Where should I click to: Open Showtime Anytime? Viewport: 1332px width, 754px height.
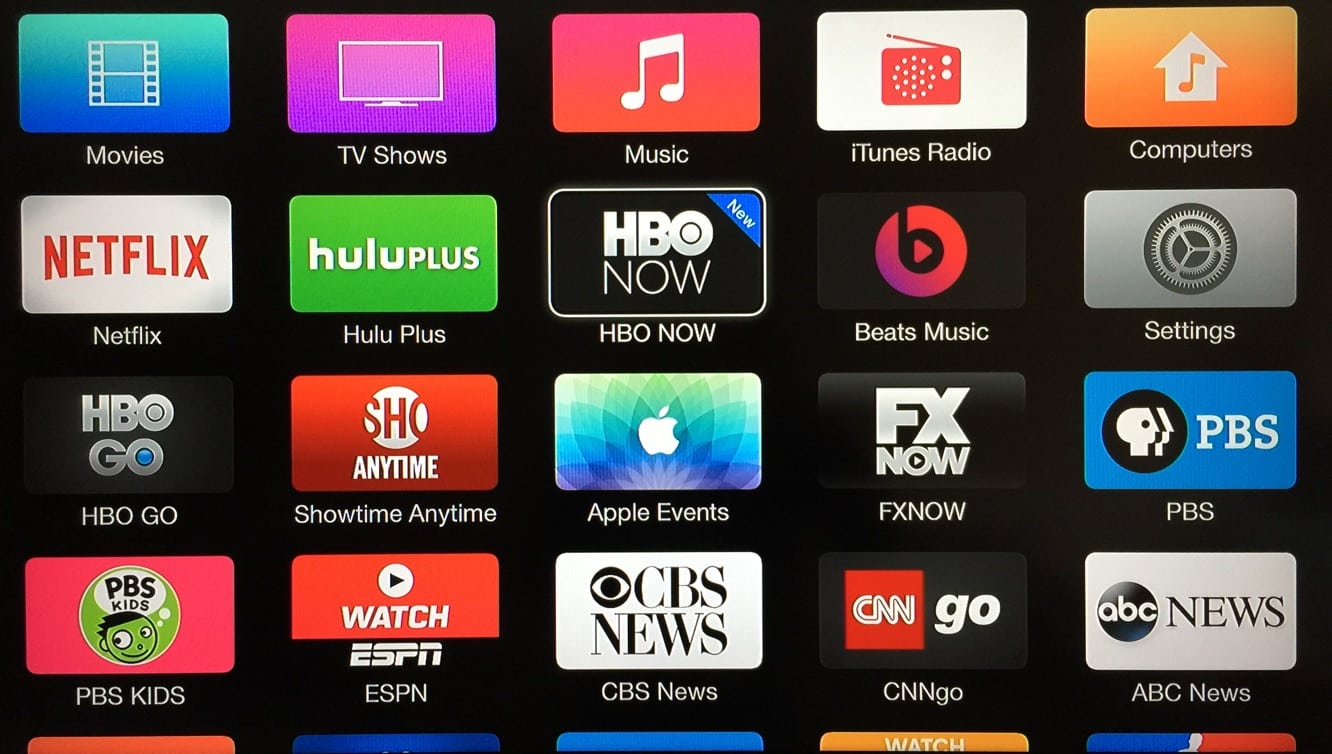[x=394, y=433]
